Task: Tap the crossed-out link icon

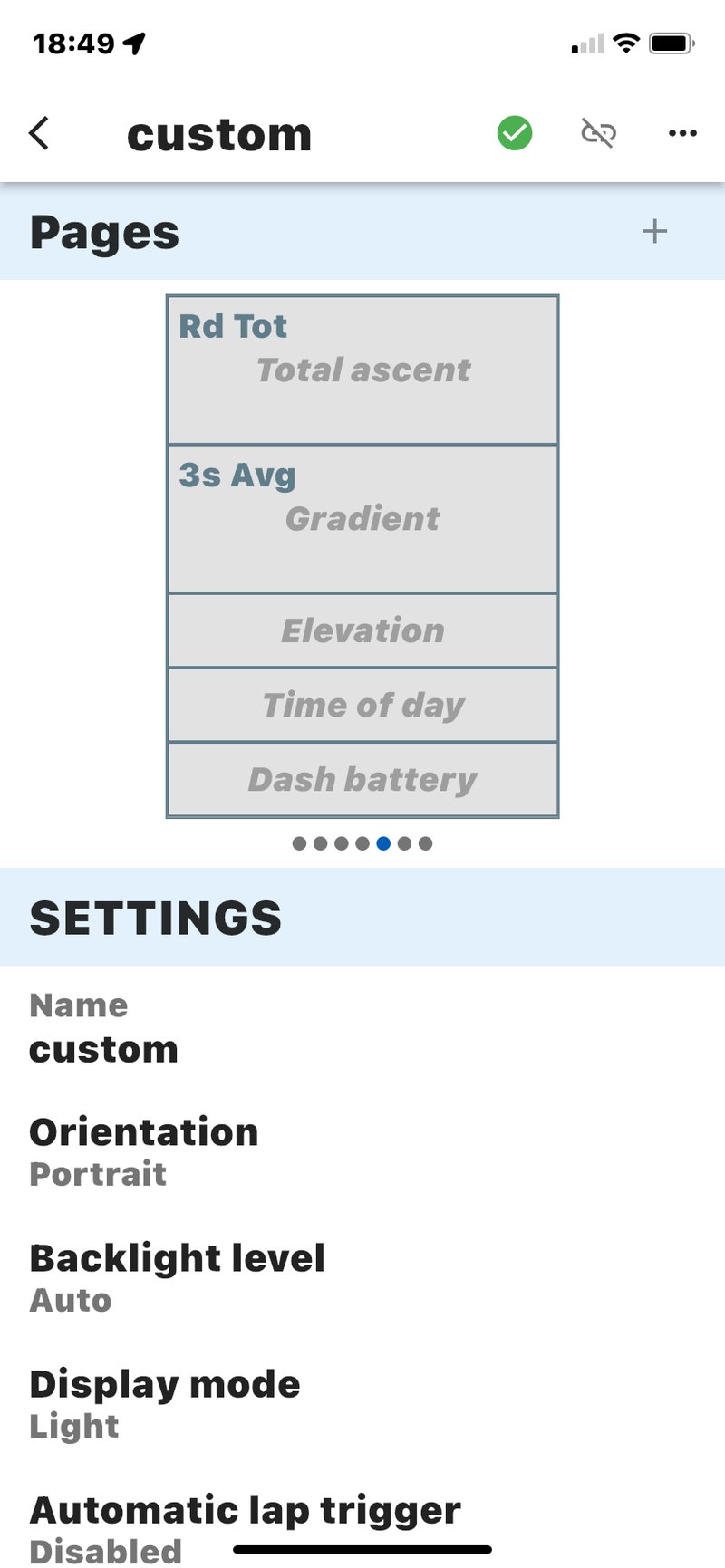Action: click(598, 134)
